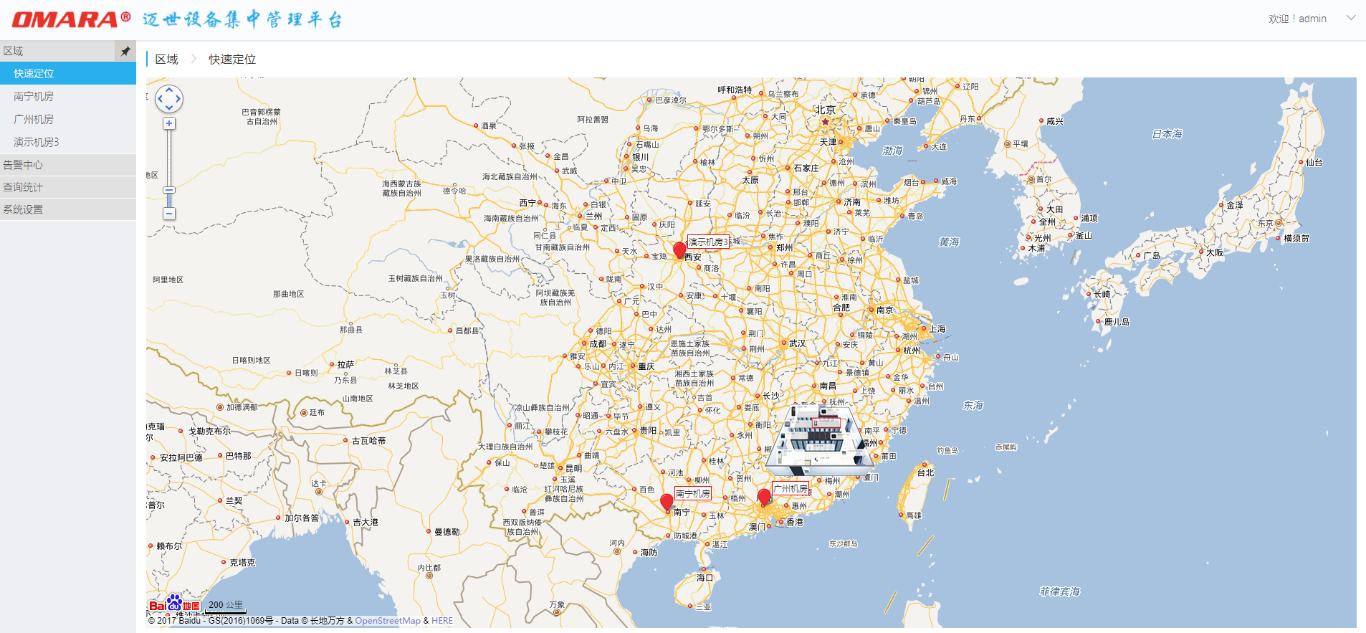Tap the 南宁机房 map marker
The image size is (1366, 633).
(x=667, y=502)
